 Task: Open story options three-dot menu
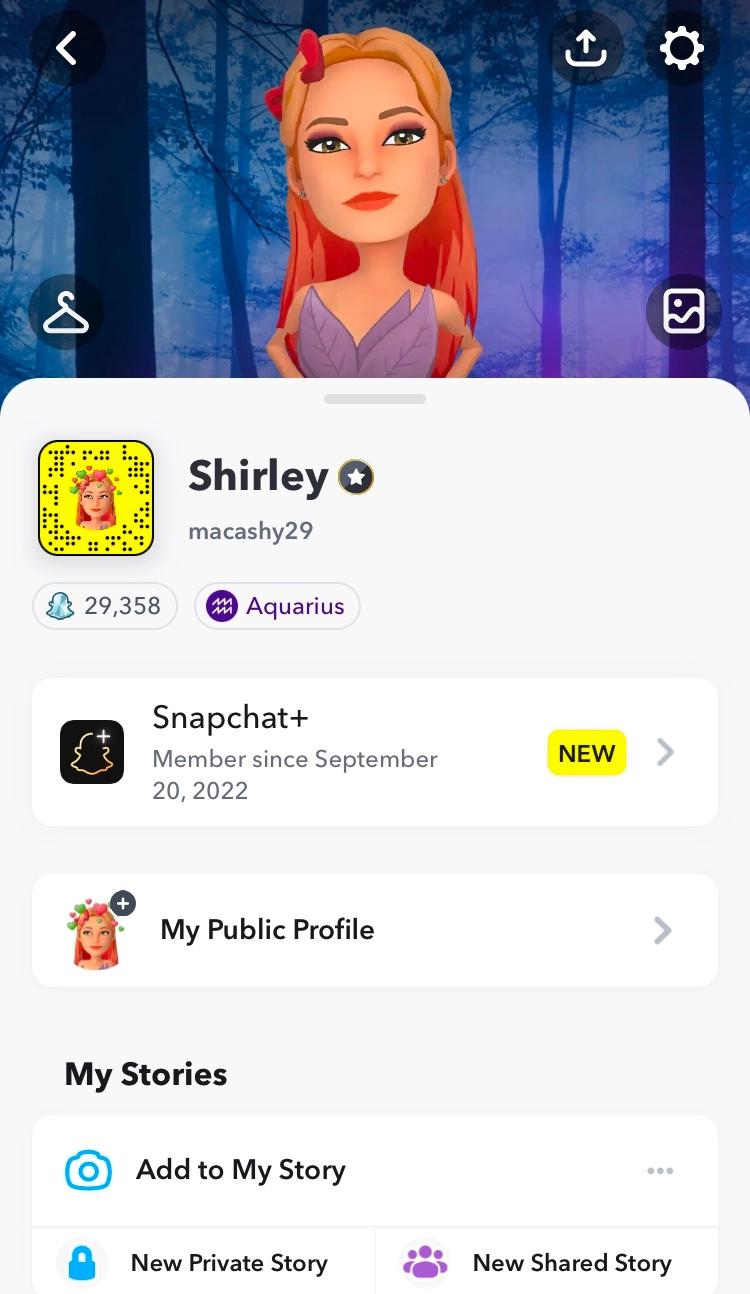[660, 1170]
